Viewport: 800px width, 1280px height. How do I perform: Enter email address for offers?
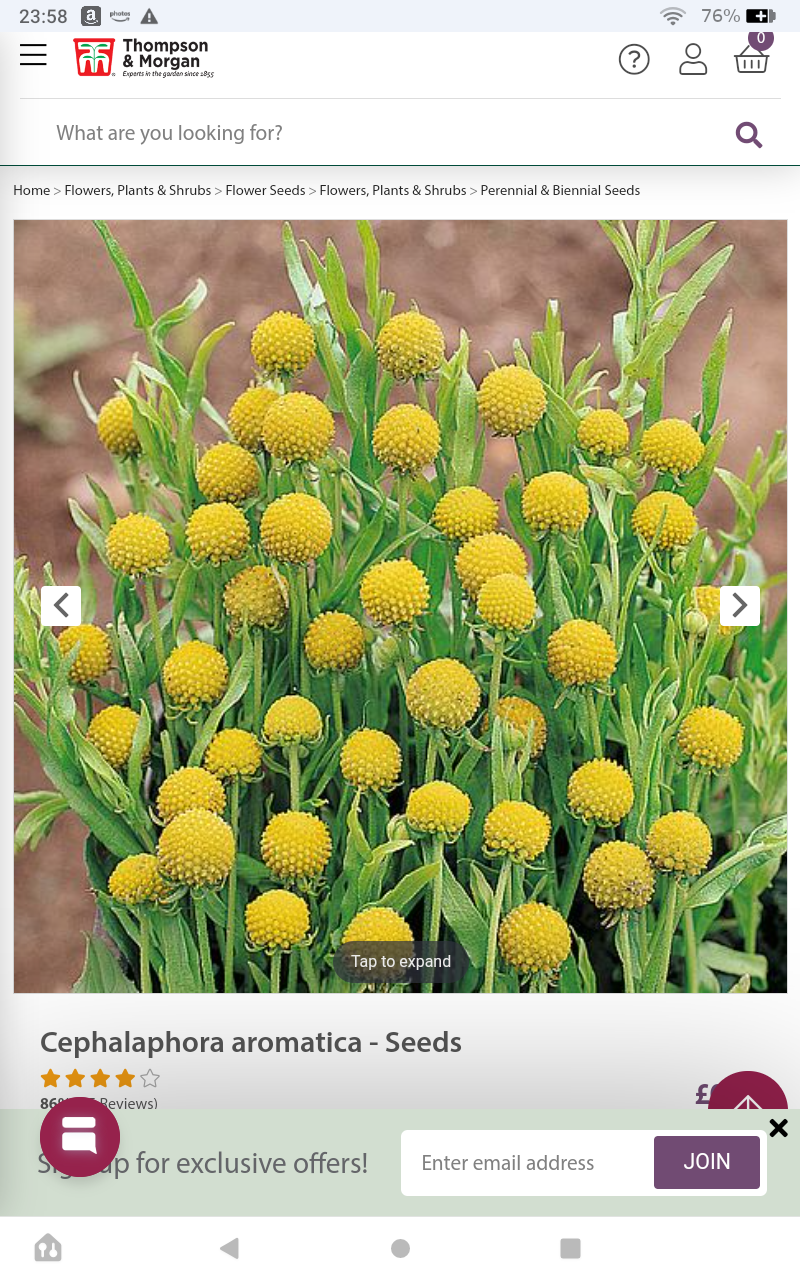(527, 1163)
